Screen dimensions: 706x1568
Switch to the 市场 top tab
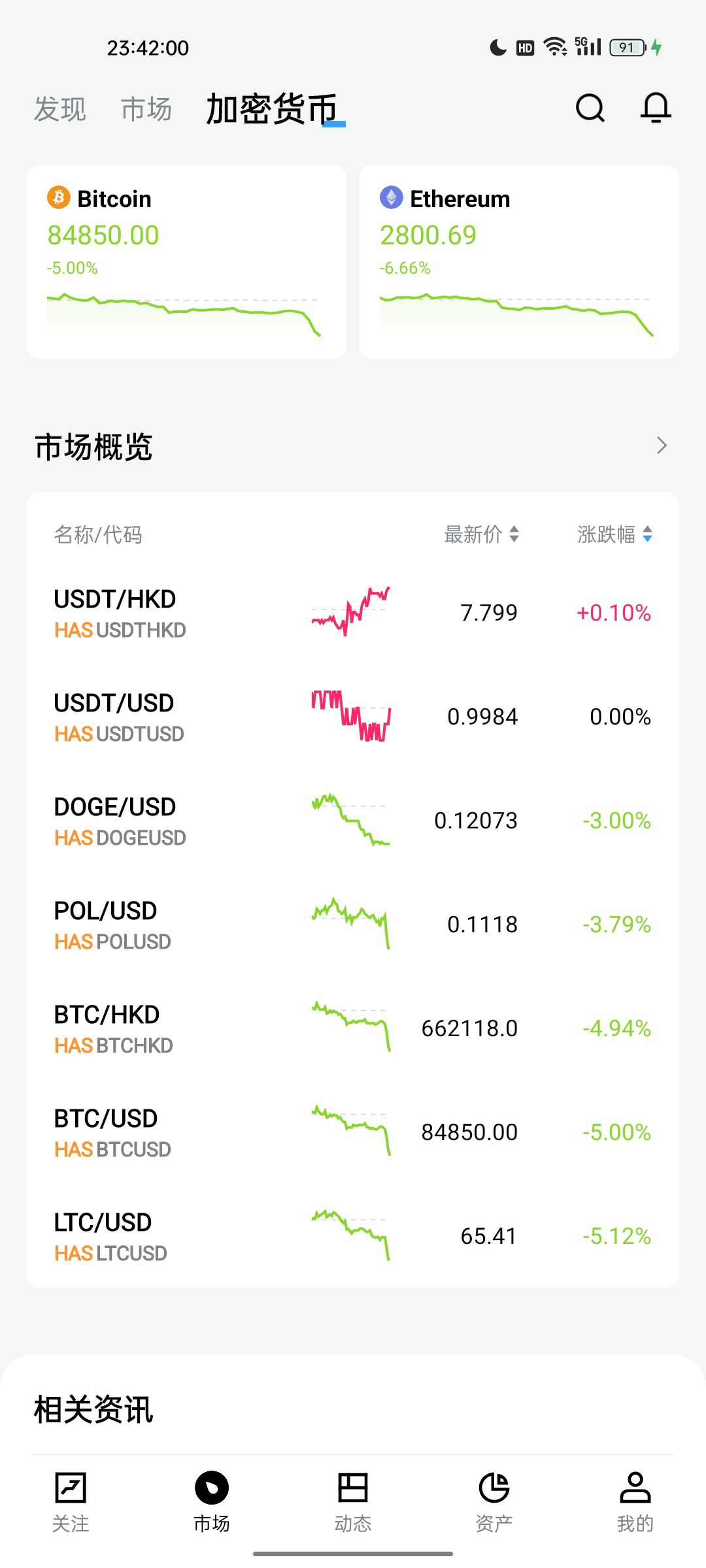[146, 109]
